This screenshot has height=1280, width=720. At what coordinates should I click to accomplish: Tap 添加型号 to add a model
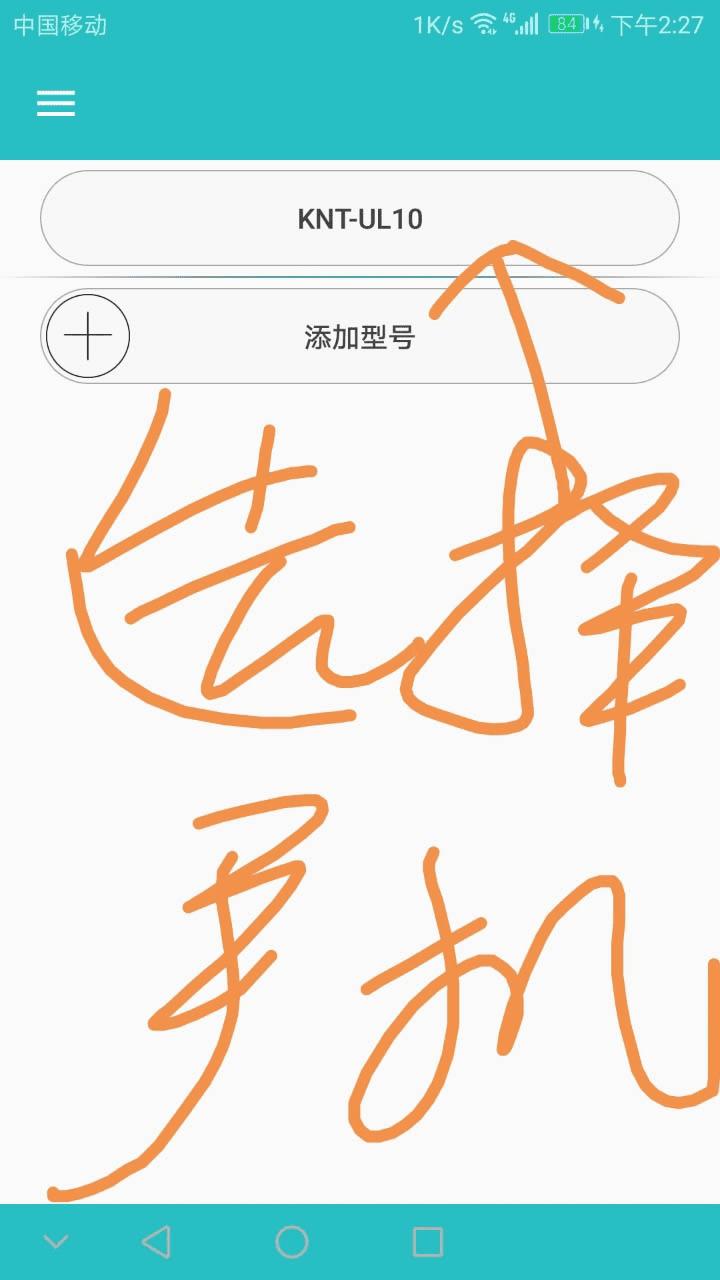pos(360,337)
